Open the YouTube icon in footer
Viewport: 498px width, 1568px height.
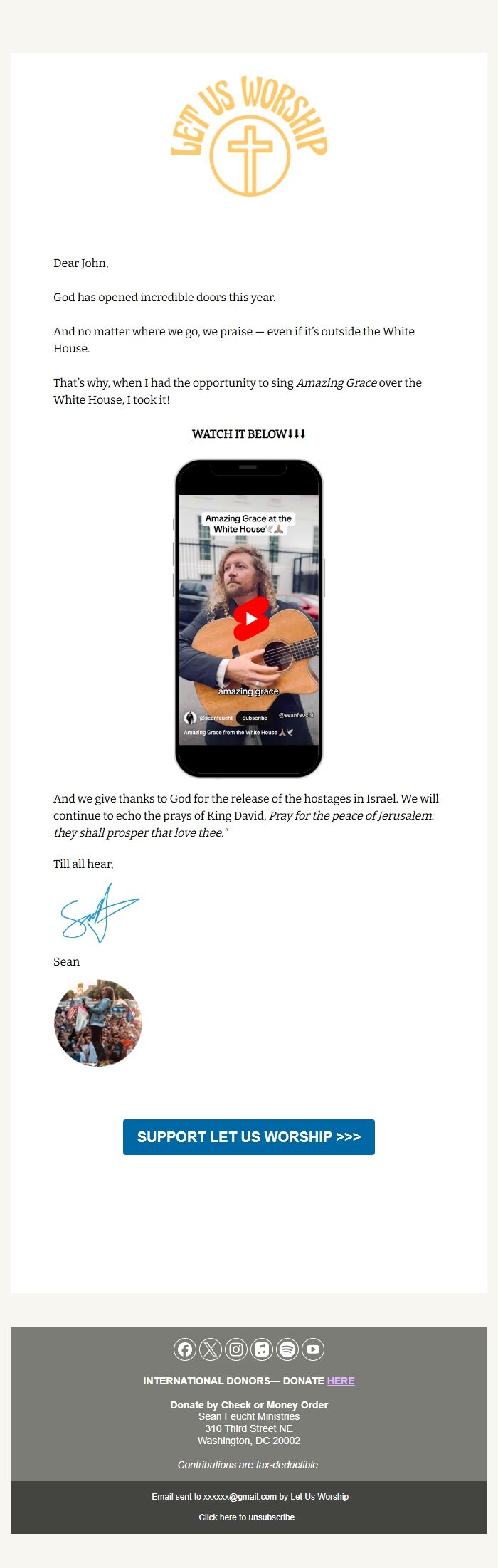(x=313, y=1349)
